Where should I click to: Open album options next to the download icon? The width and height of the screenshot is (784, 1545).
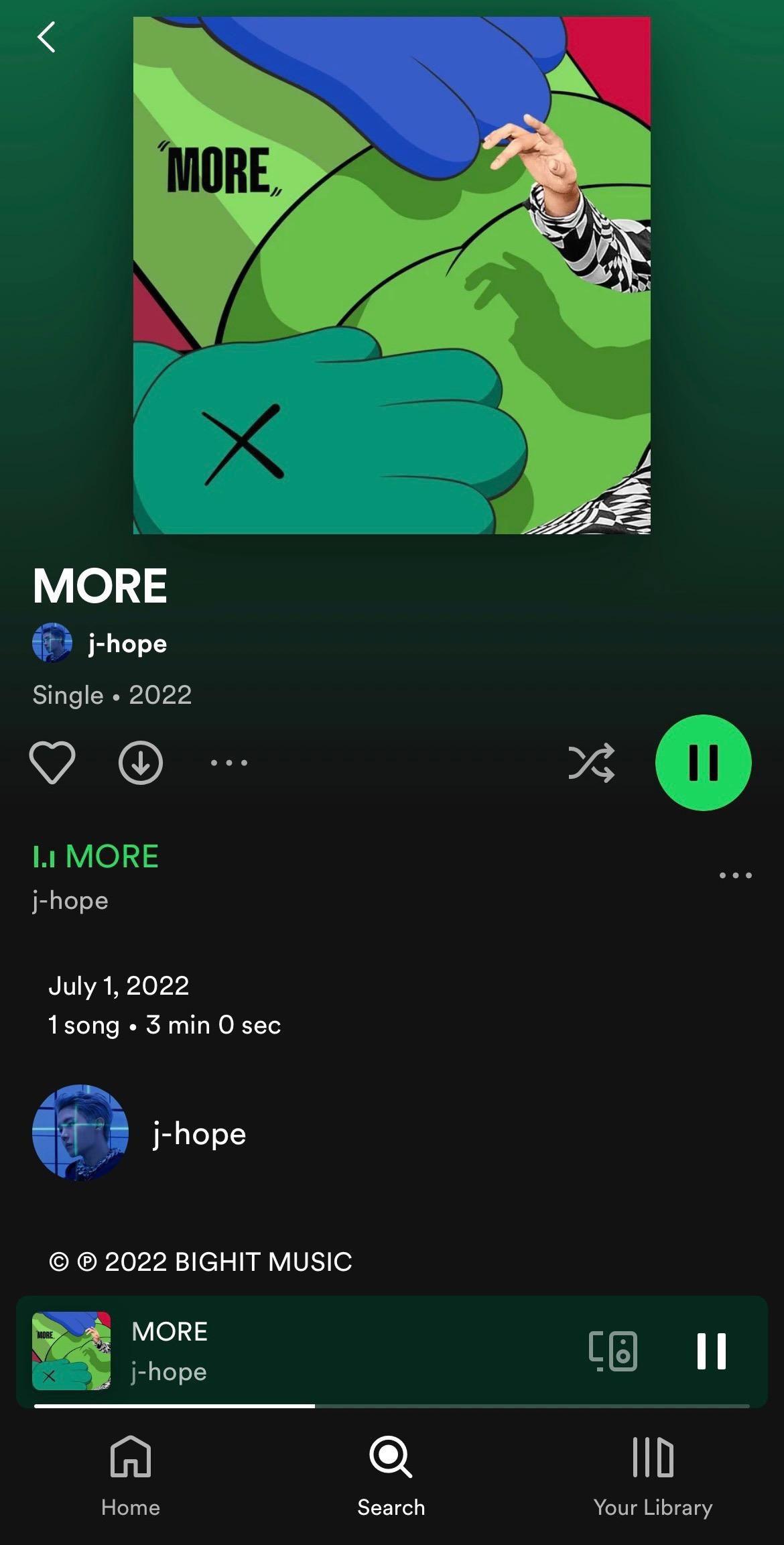(x=228, y=763)
